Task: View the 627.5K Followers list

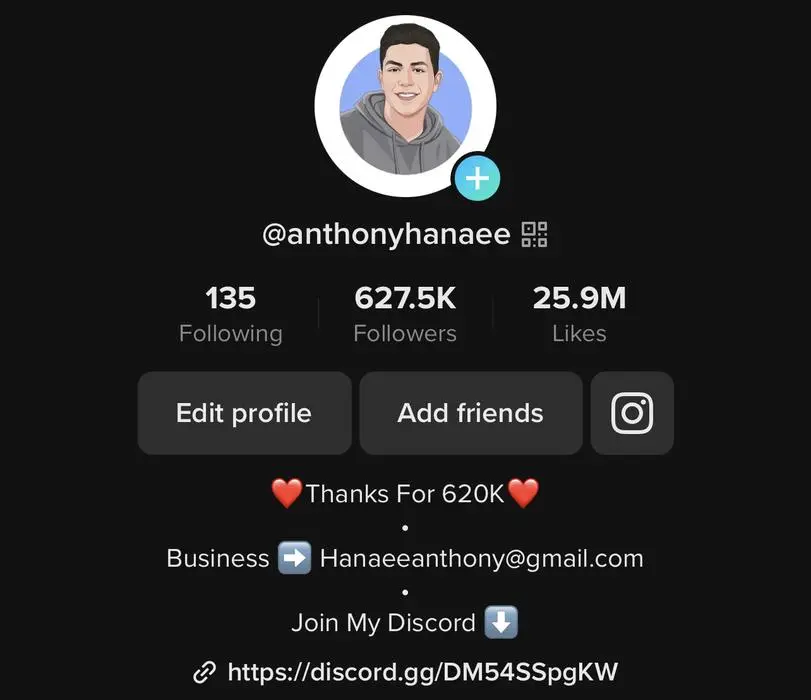Action: (405, 315)
